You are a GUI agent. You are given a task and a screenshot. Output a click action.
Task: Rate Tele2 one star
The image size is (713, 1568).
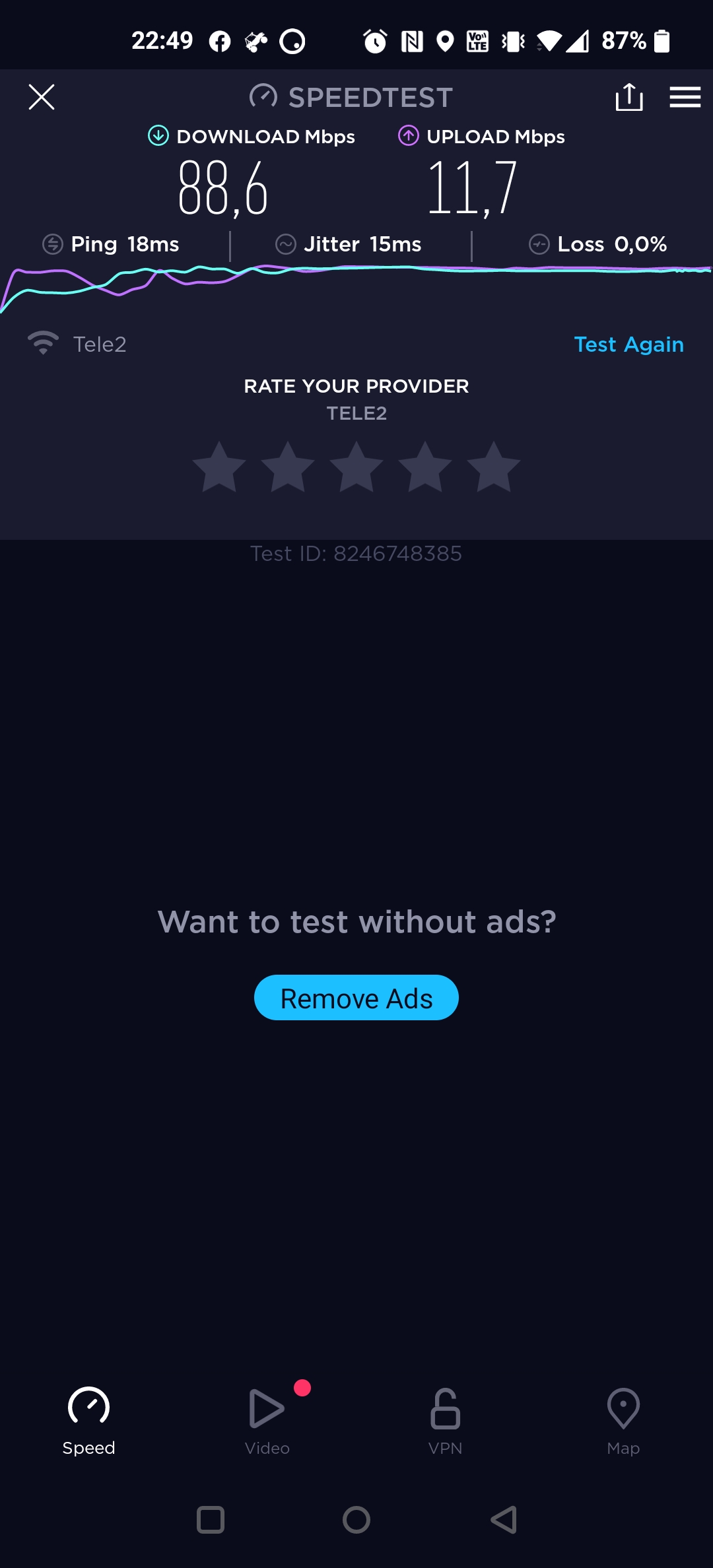tap(219, 467)
